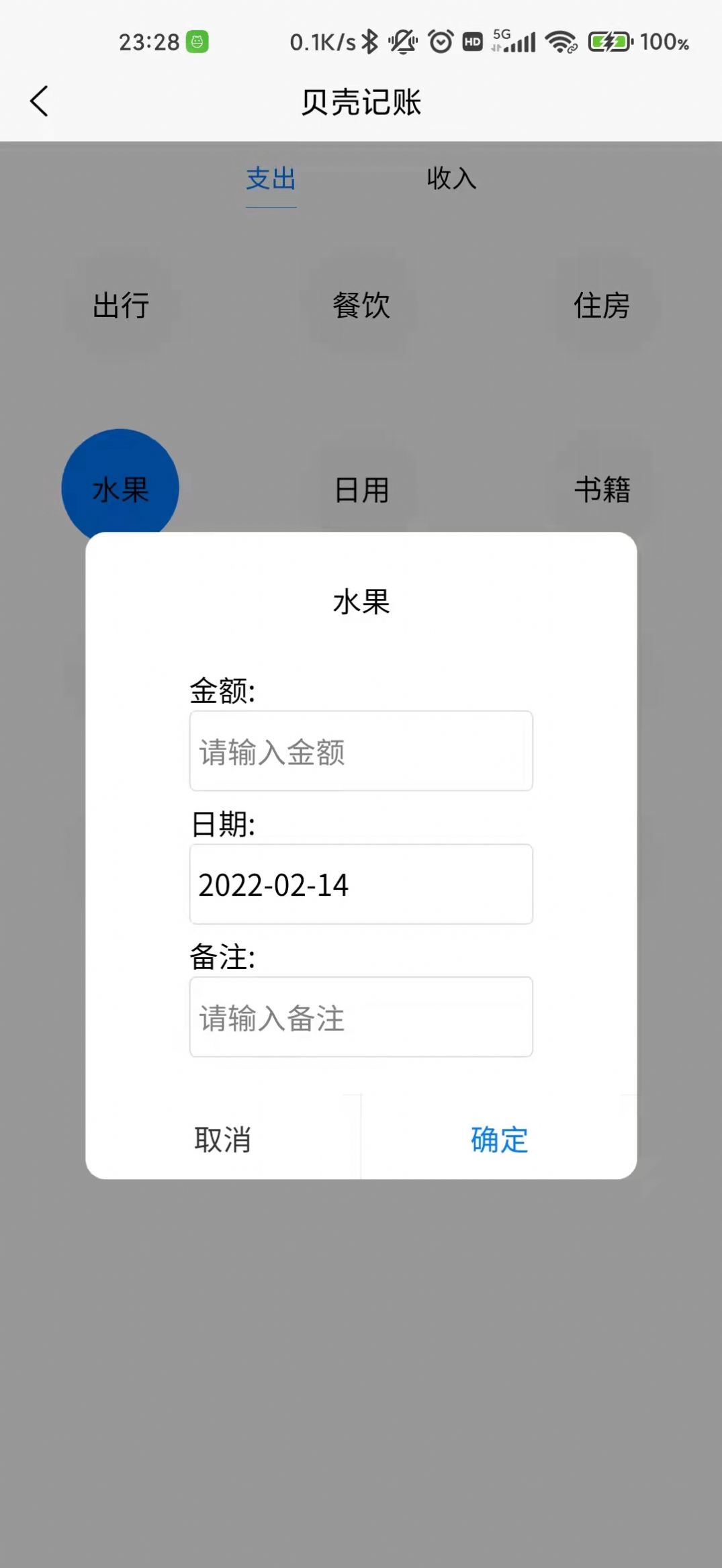
Task: Select the 日用 expense category
Action: tap(361, 490)
